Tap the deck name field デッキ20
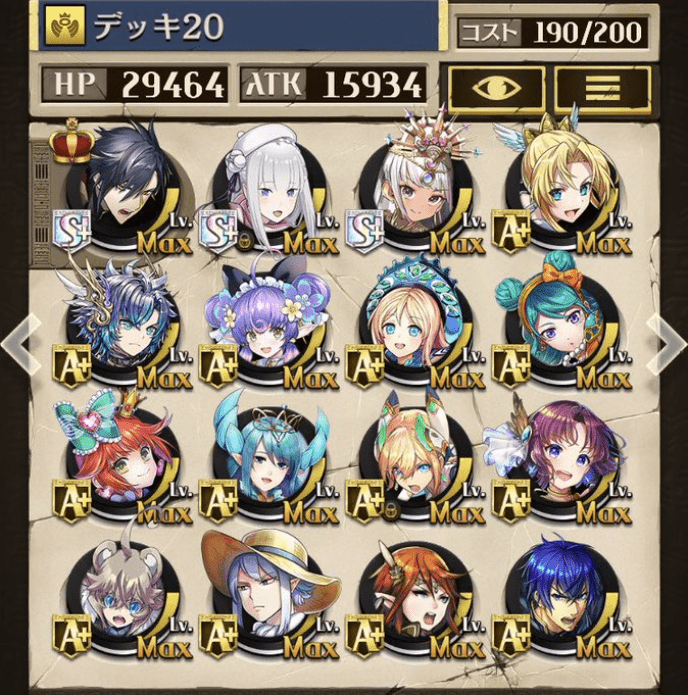Screen dimensions: 688x695 click(240, 26)
